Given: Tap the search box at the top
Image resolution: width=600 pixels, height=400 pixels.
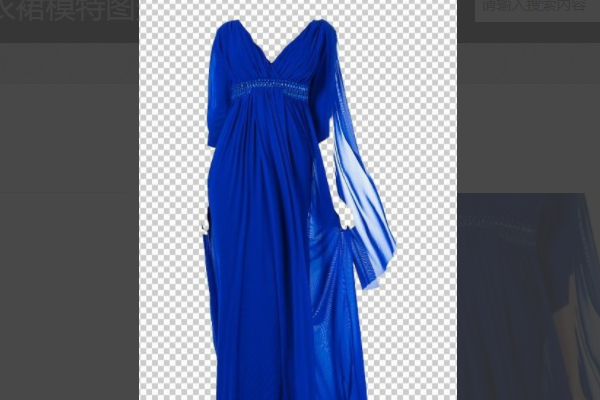Looking at the screenshot, I should (535, 8).
